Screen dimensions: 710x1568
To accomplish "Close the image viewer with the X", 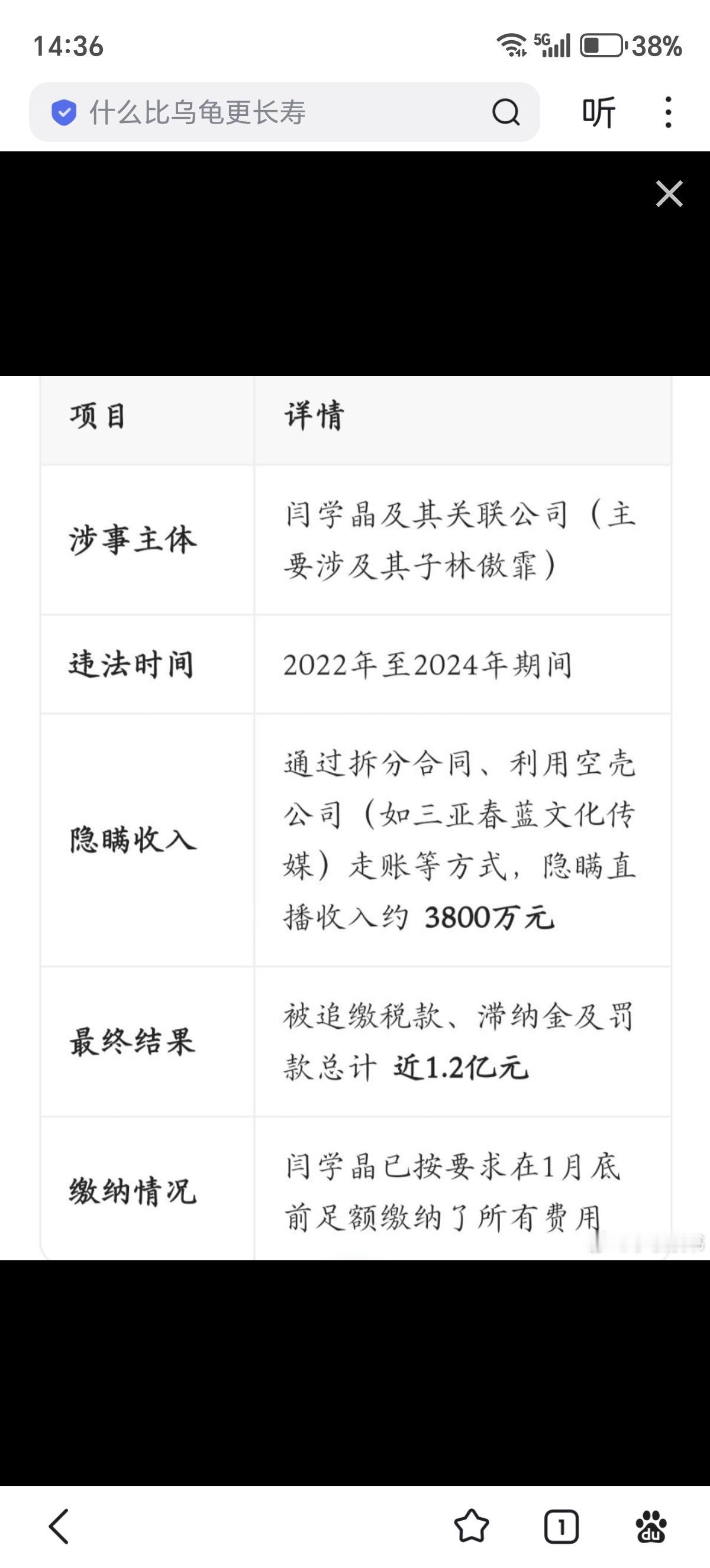I will tap(669, 193).
